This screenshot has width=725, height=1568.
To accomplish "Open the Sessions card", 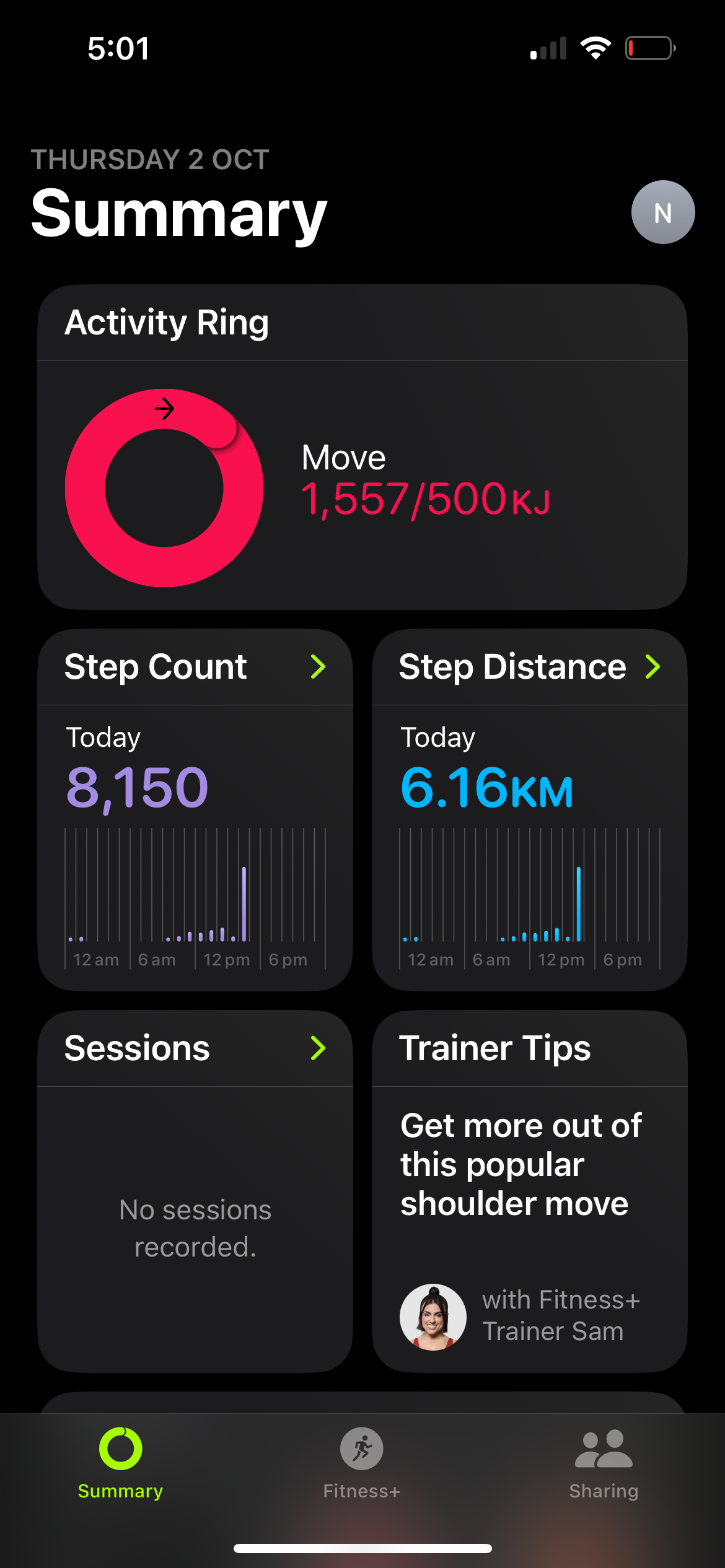I will tap(195, 1190).
